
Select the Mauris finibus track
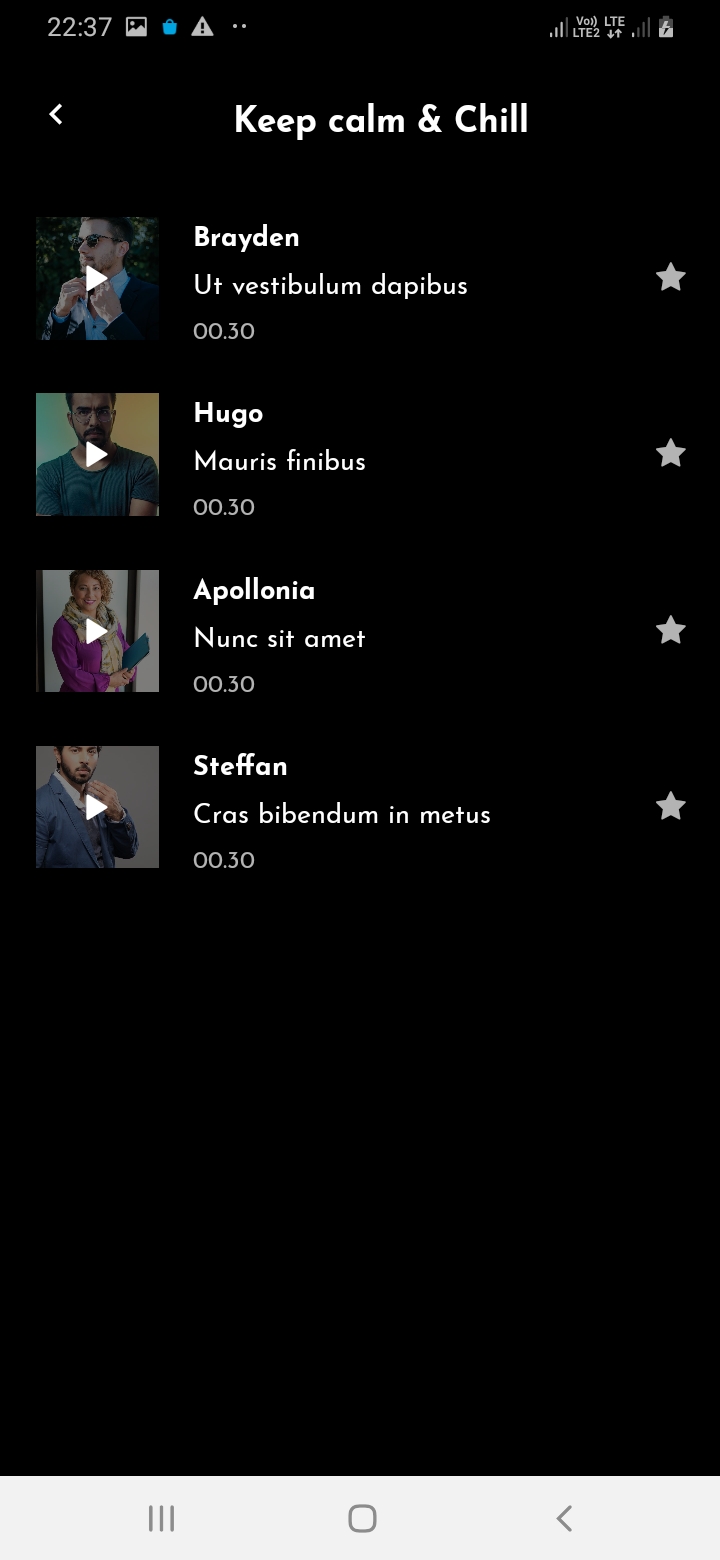coord(280,462)
